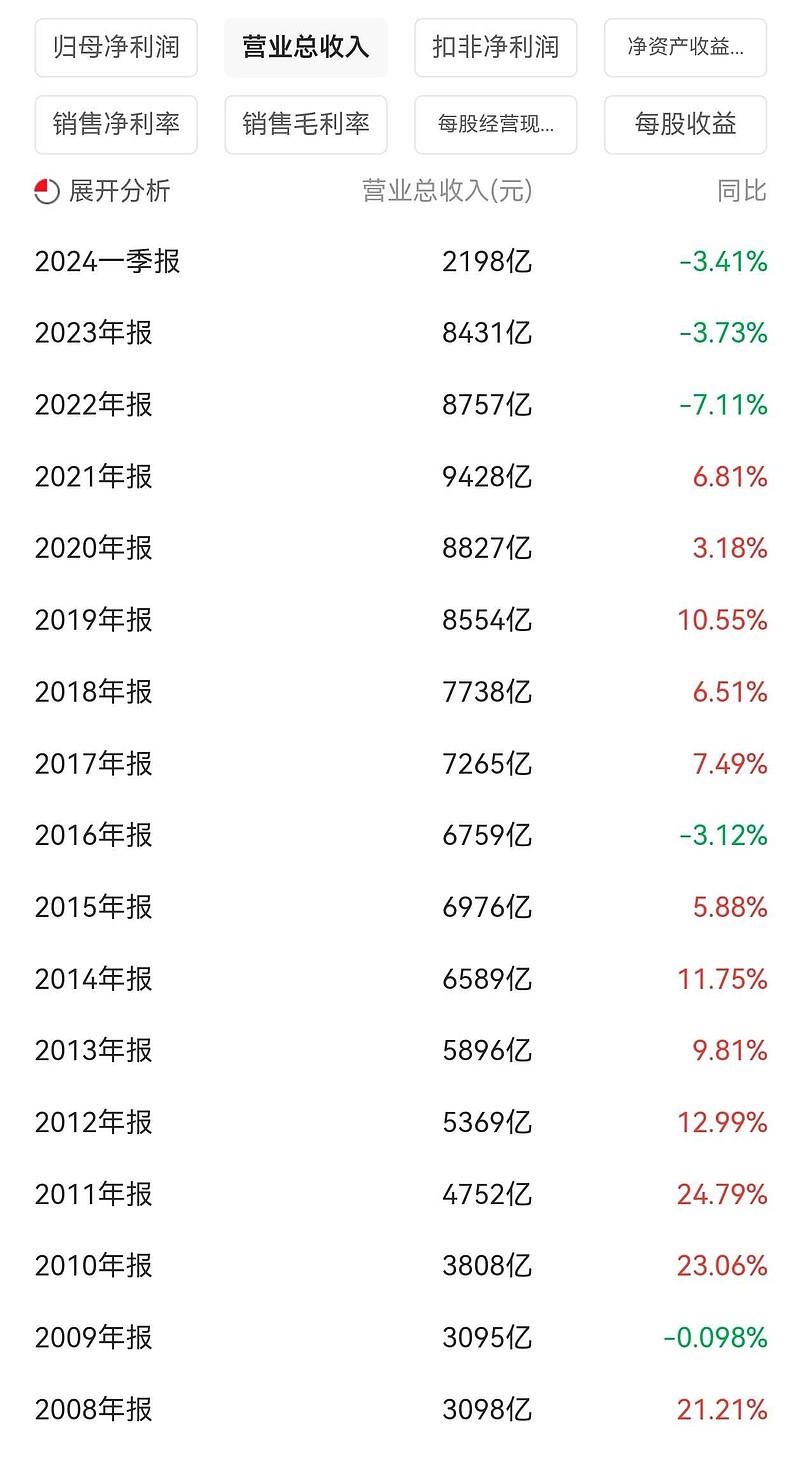The height and width of the screenshot is (1464, 800).
Task: Choose the 净资产收益 chip
Action: point(685,47)
